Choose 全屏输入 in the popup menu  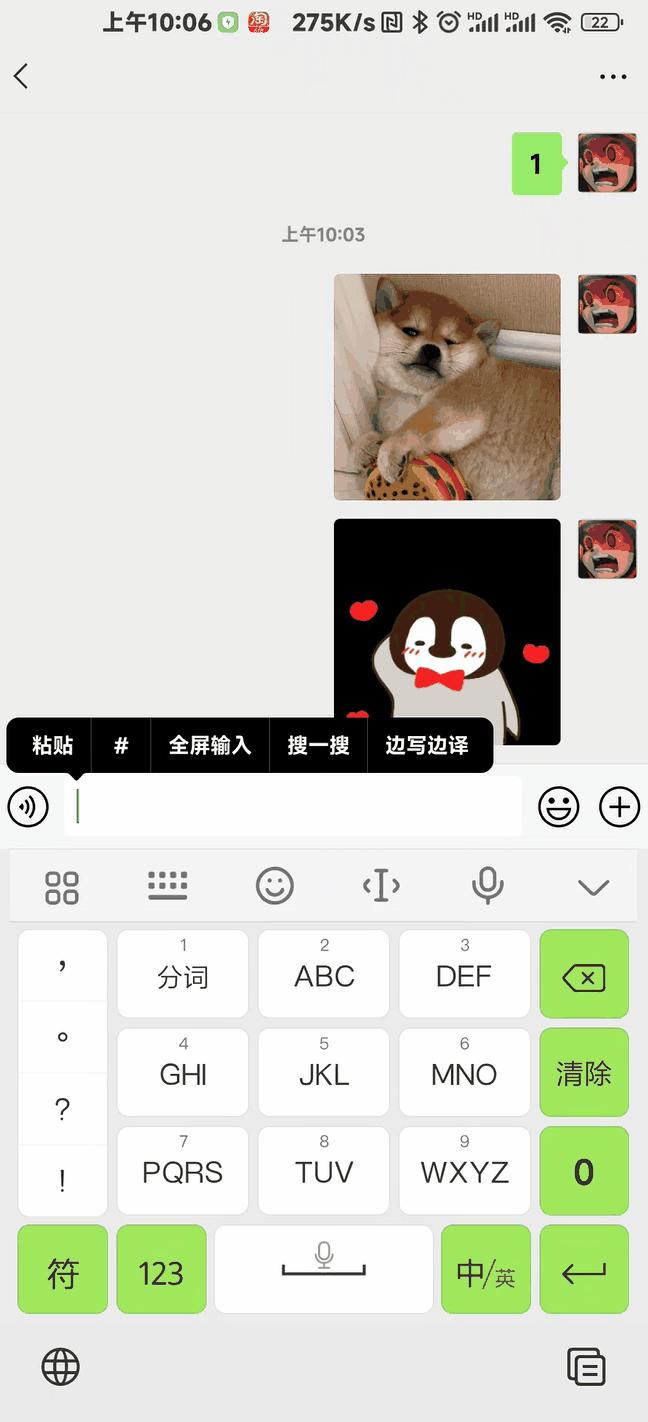point(209,745)
